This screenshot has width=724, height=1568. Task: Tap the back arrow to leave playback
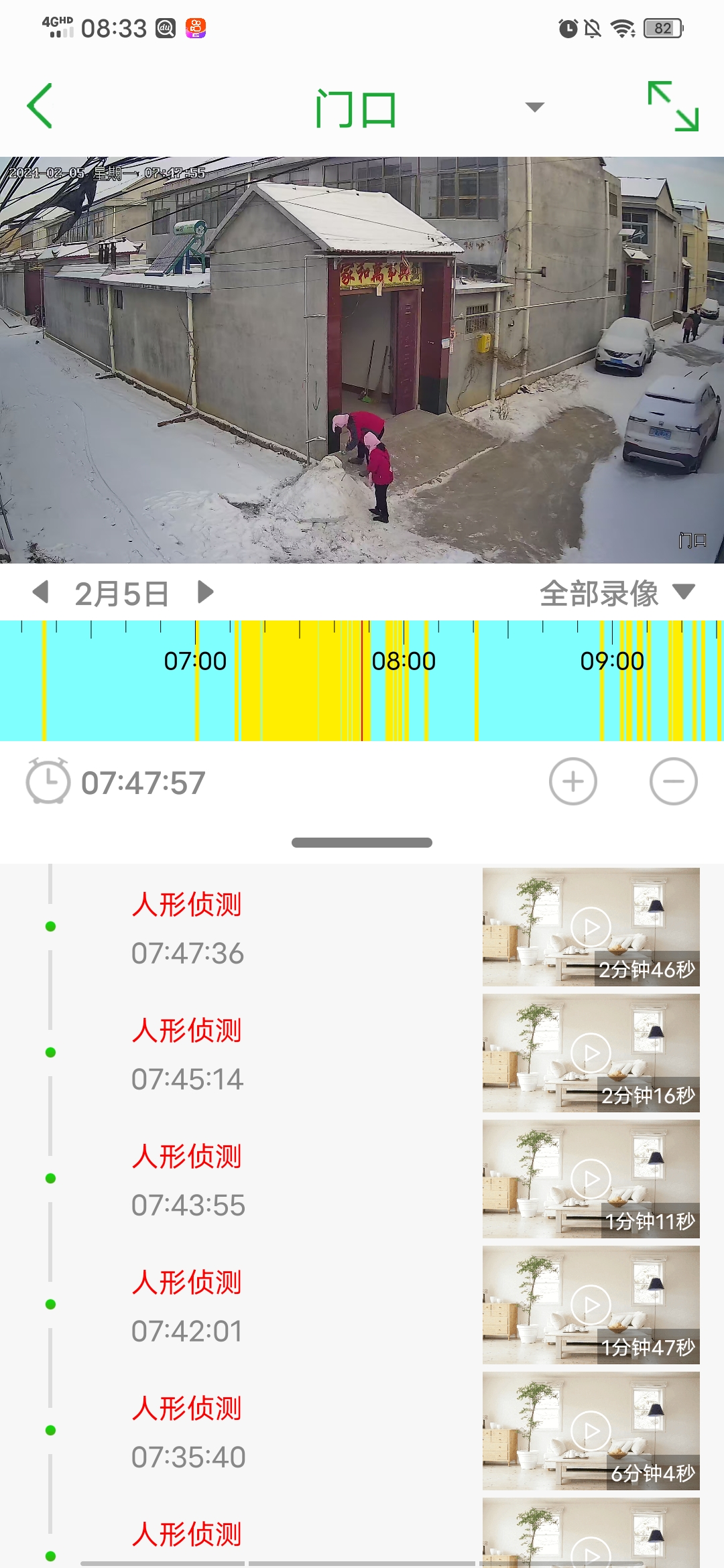[40, 107]
